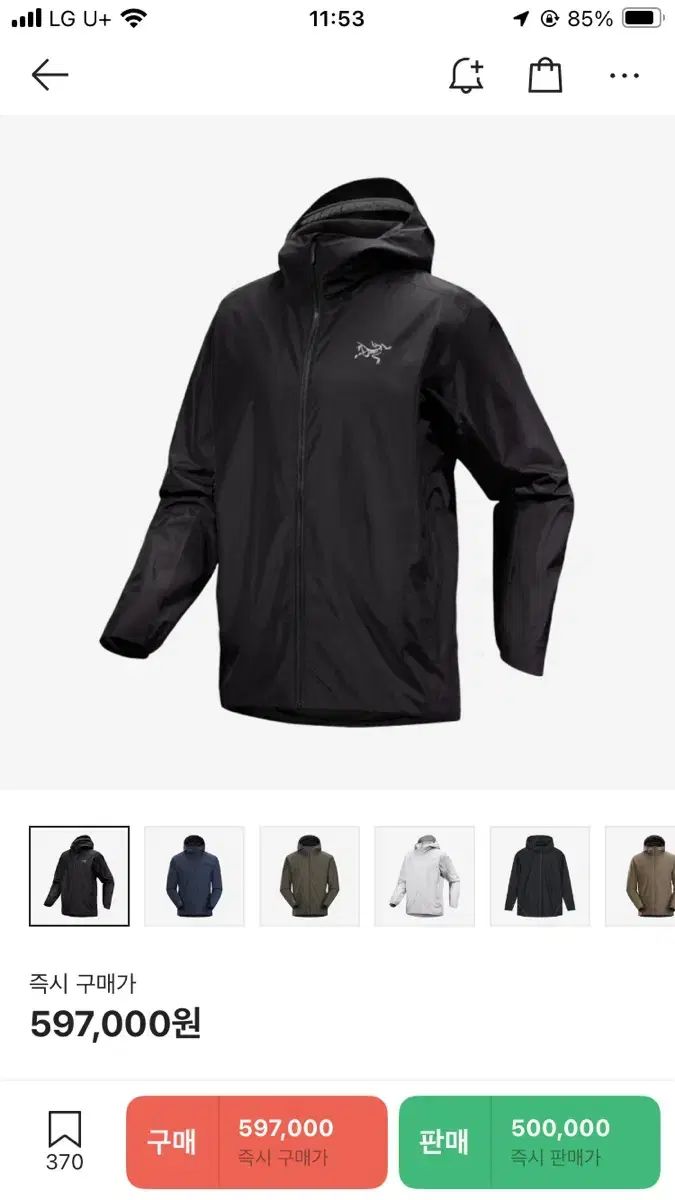Image resolution: width=675 pixels, height=1200 pixels.
Task: Set a price alert with the bell
Action: [x=466, y=76]
